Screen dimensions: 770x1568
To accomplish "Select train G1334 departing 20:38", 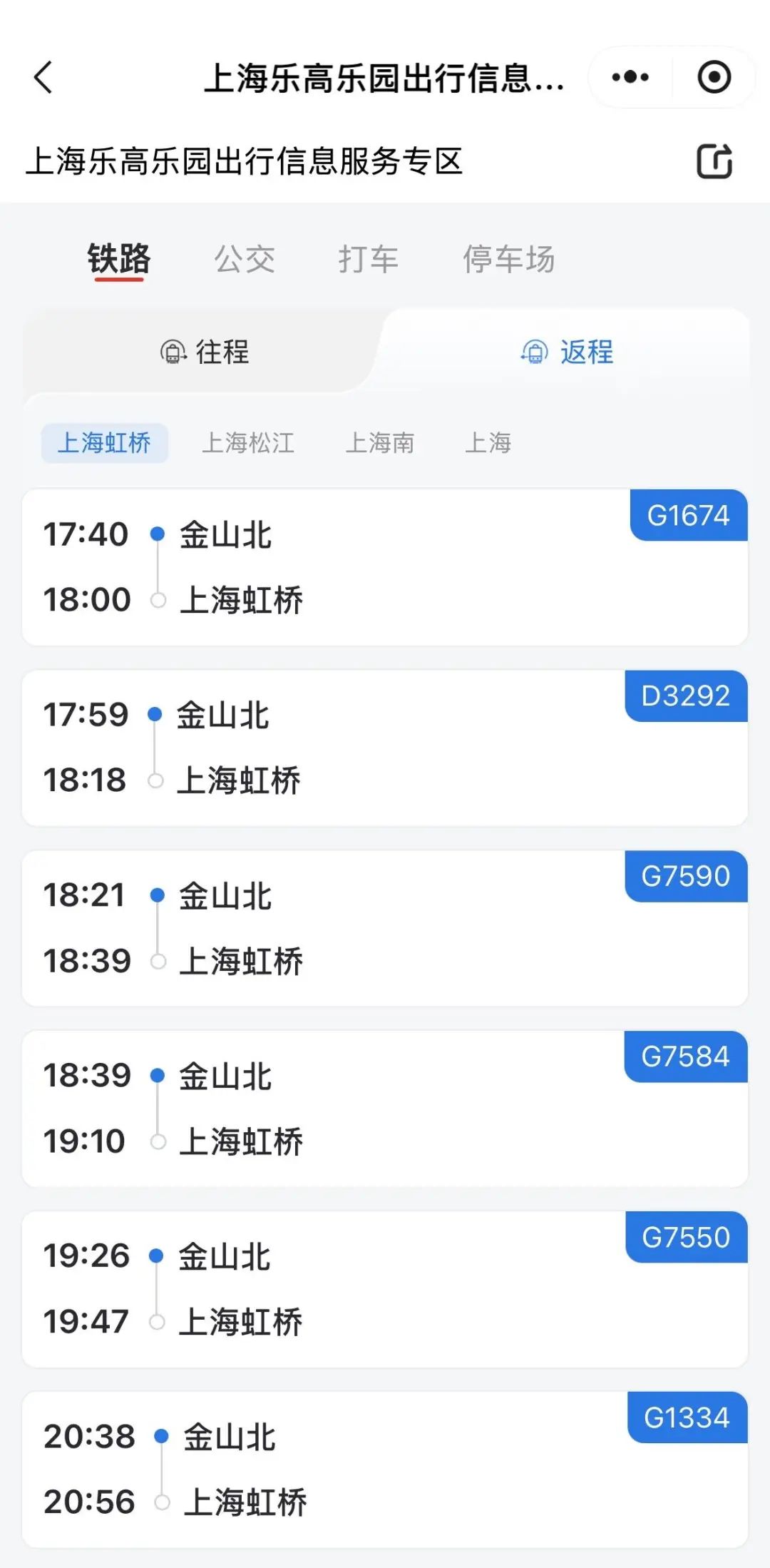I will point(385,1470).
